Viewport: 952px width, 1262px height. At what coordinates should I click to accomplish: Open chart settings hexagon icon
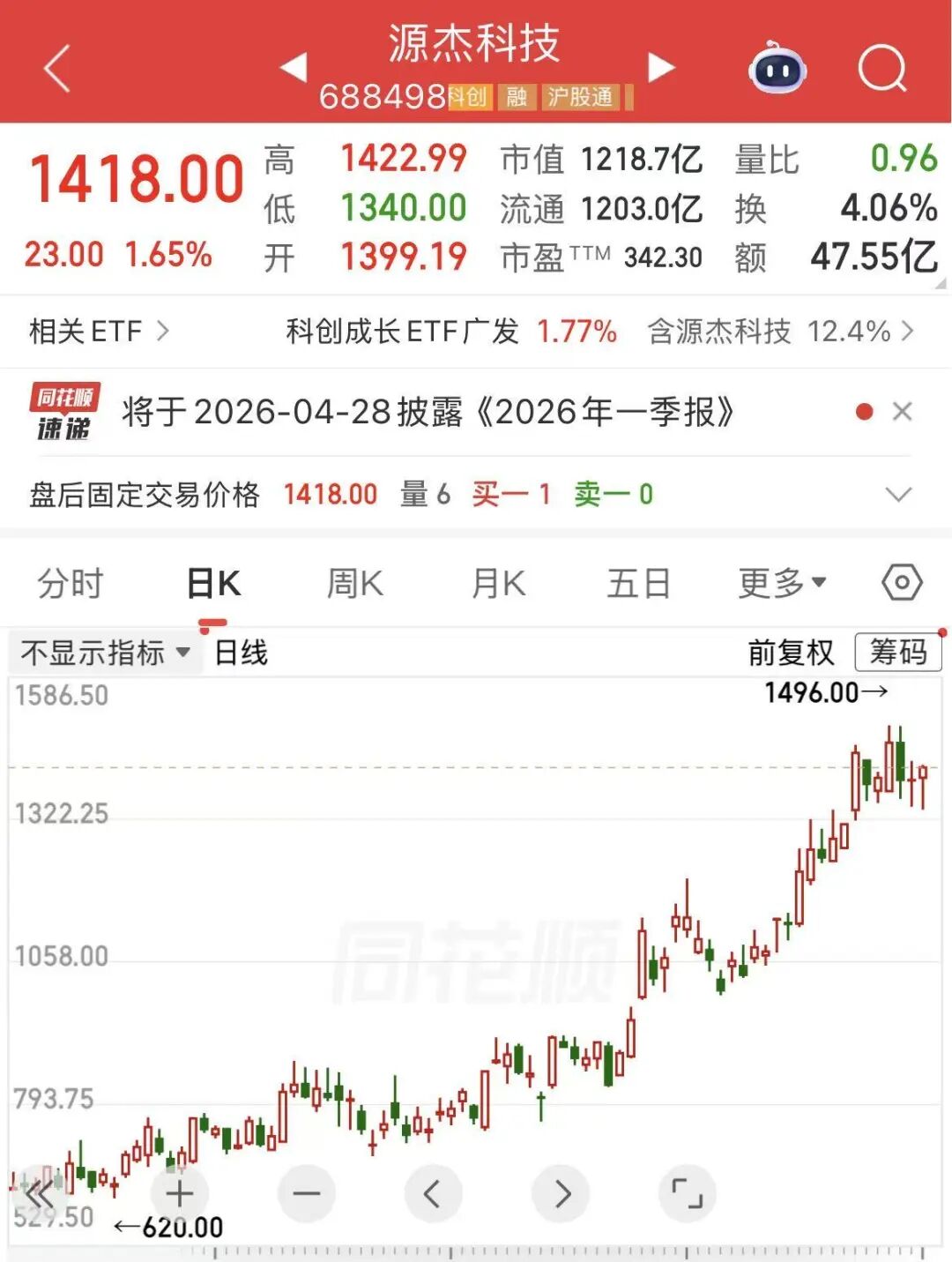902,583
